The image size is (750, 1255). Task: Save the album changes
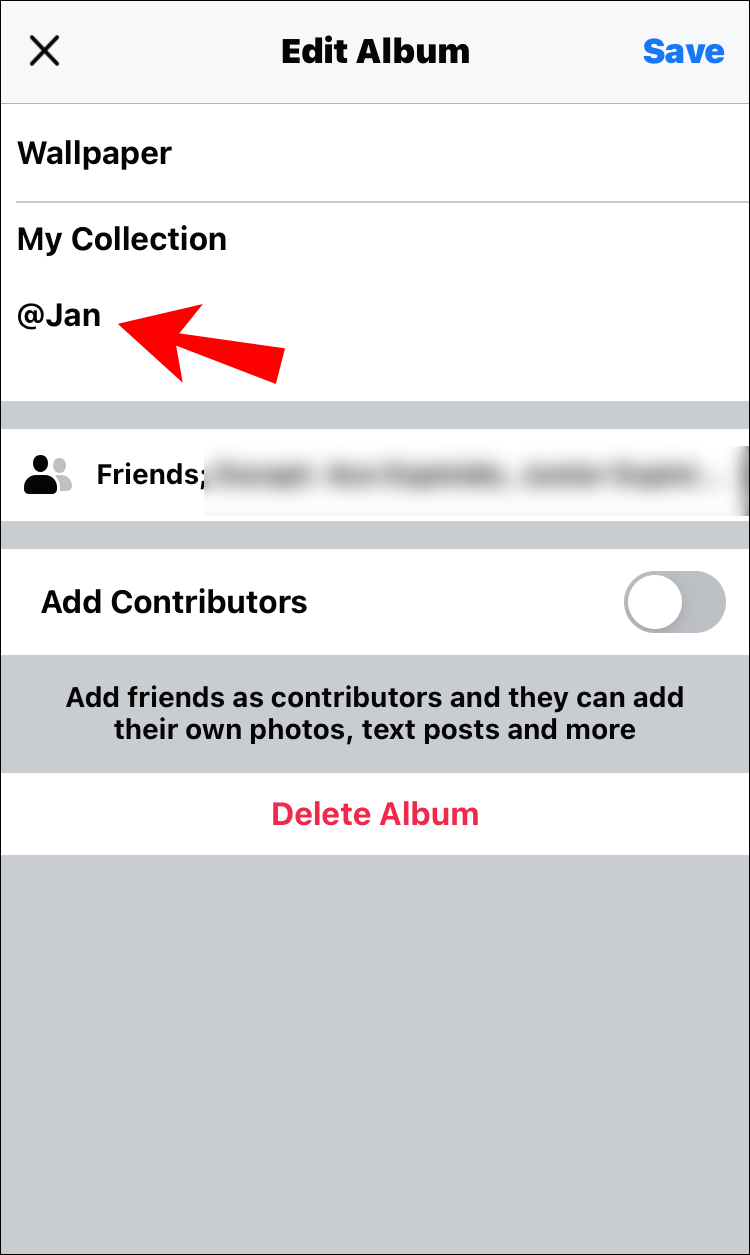683,51
